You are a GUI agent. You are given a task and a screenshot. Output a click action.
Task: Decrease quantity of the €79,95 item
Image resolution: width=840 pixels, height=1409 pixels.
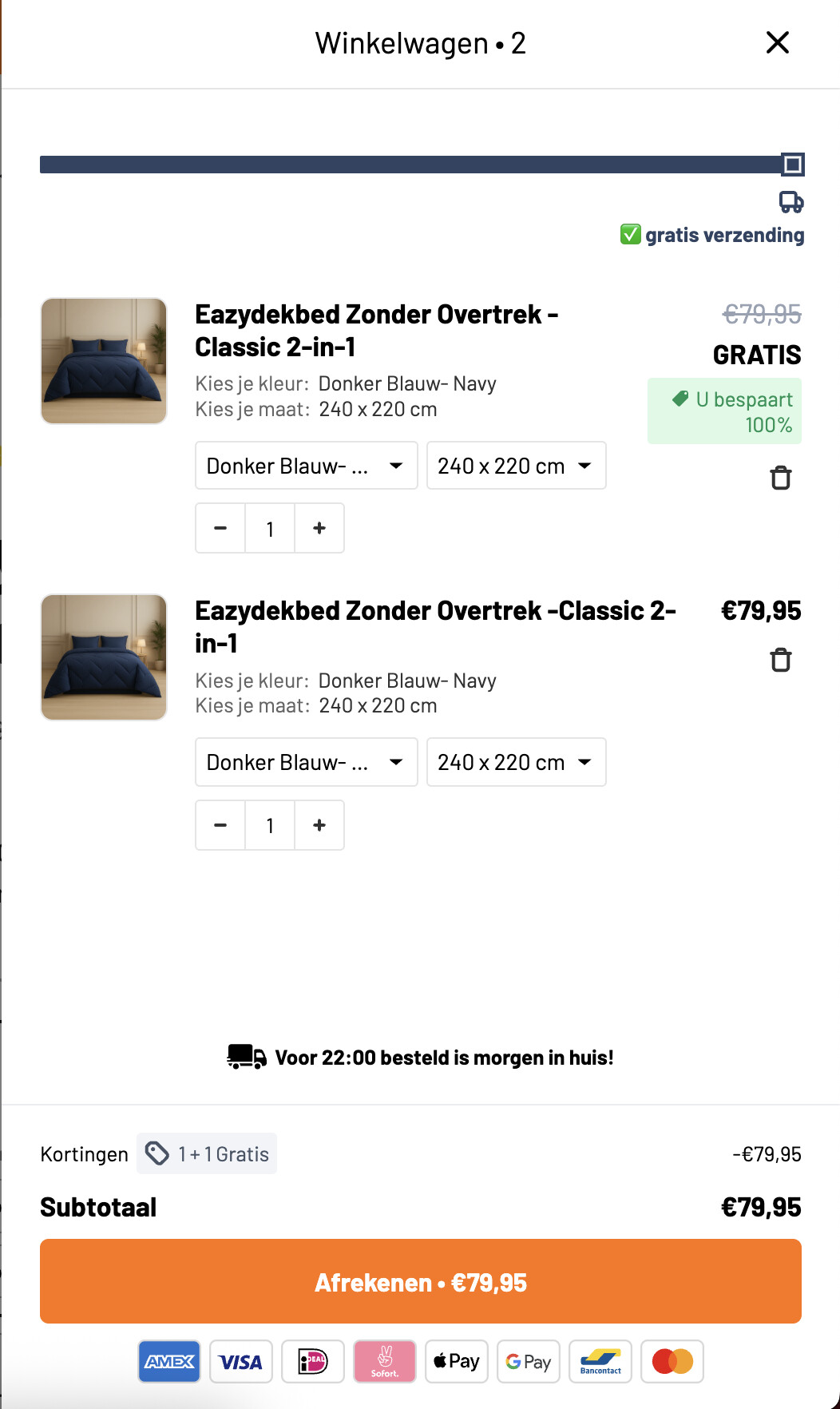click(x=220, y=825)
